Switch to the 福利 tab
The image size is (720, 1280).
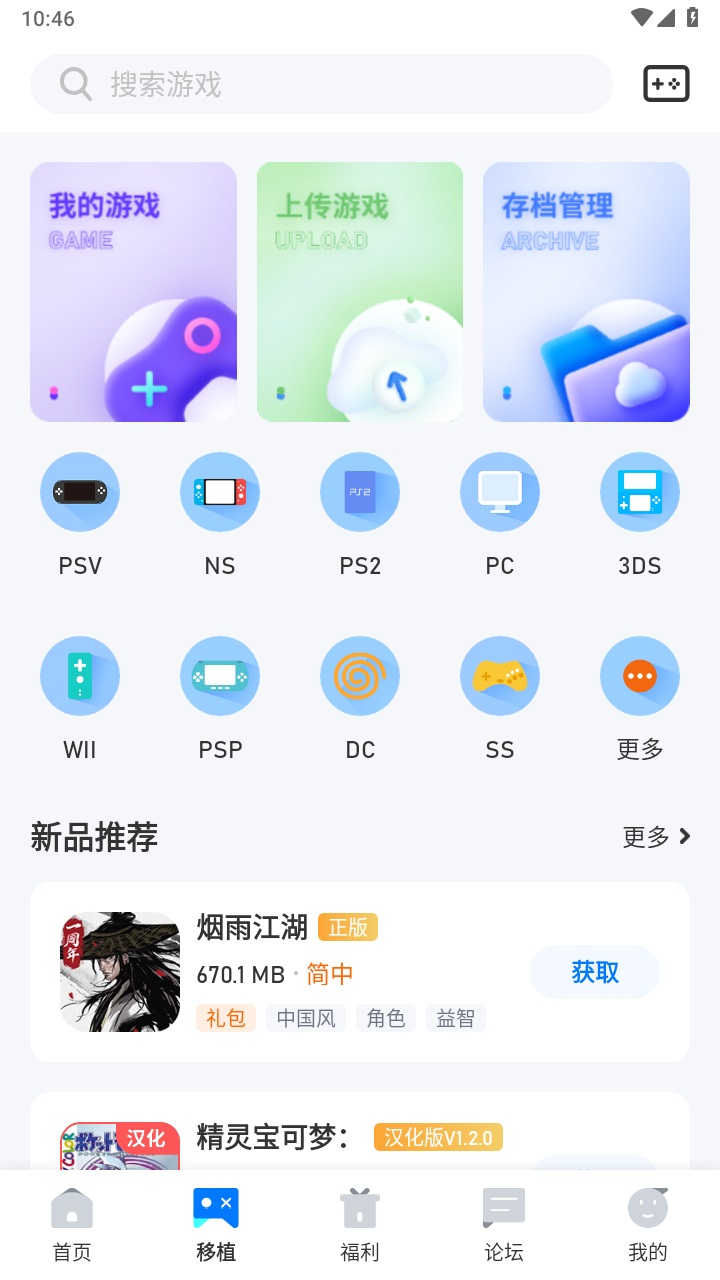[x=360, y=1225]
